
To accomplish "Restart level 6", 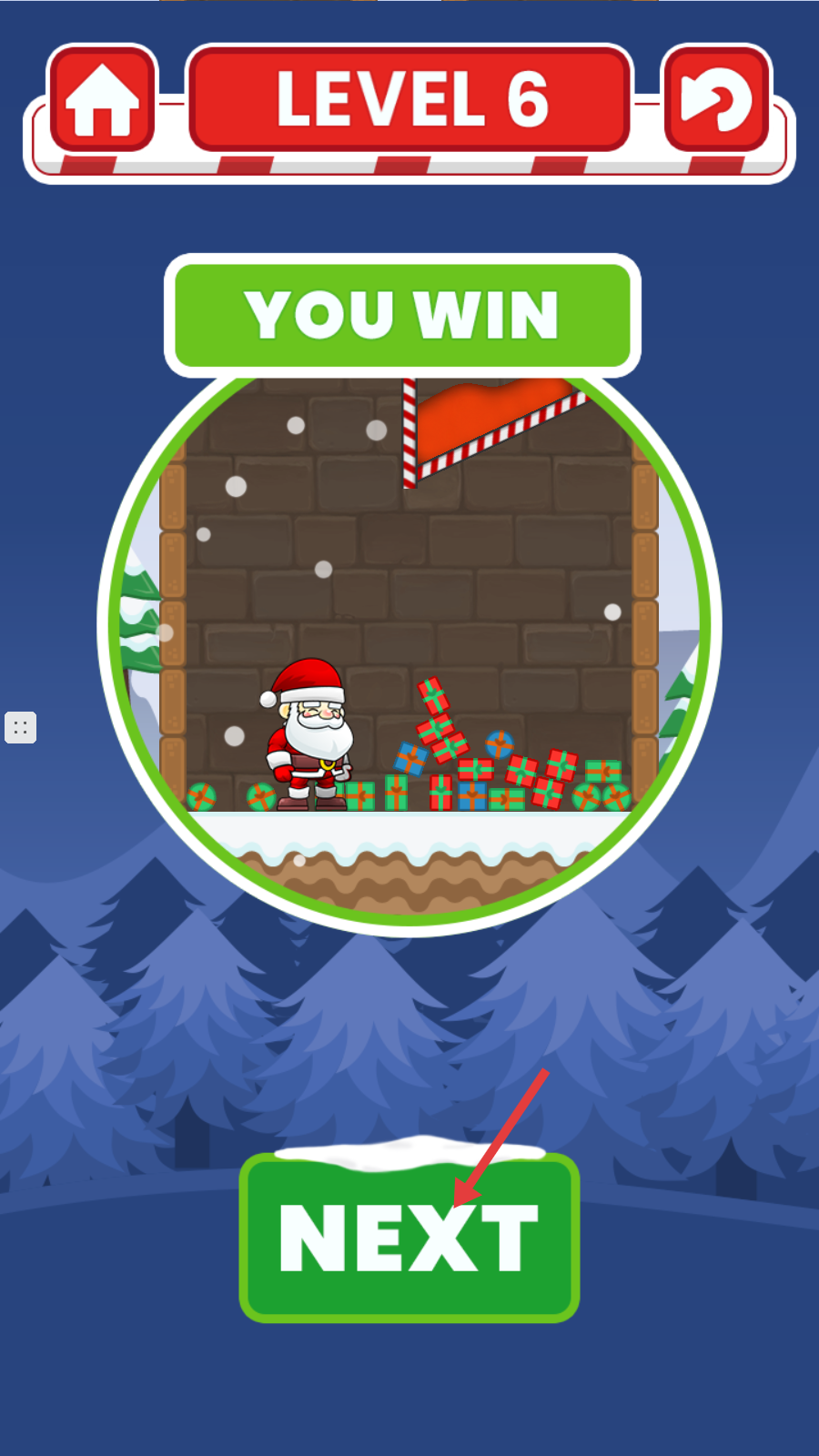I will click(x=716, y=100).
